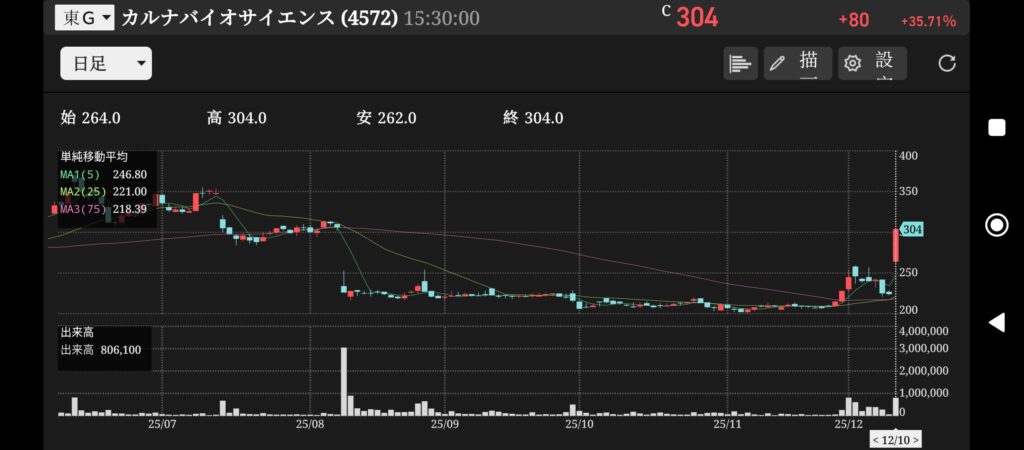1024x450 pixels.
Task: Go to the system home screen
Action: [996, 225]
